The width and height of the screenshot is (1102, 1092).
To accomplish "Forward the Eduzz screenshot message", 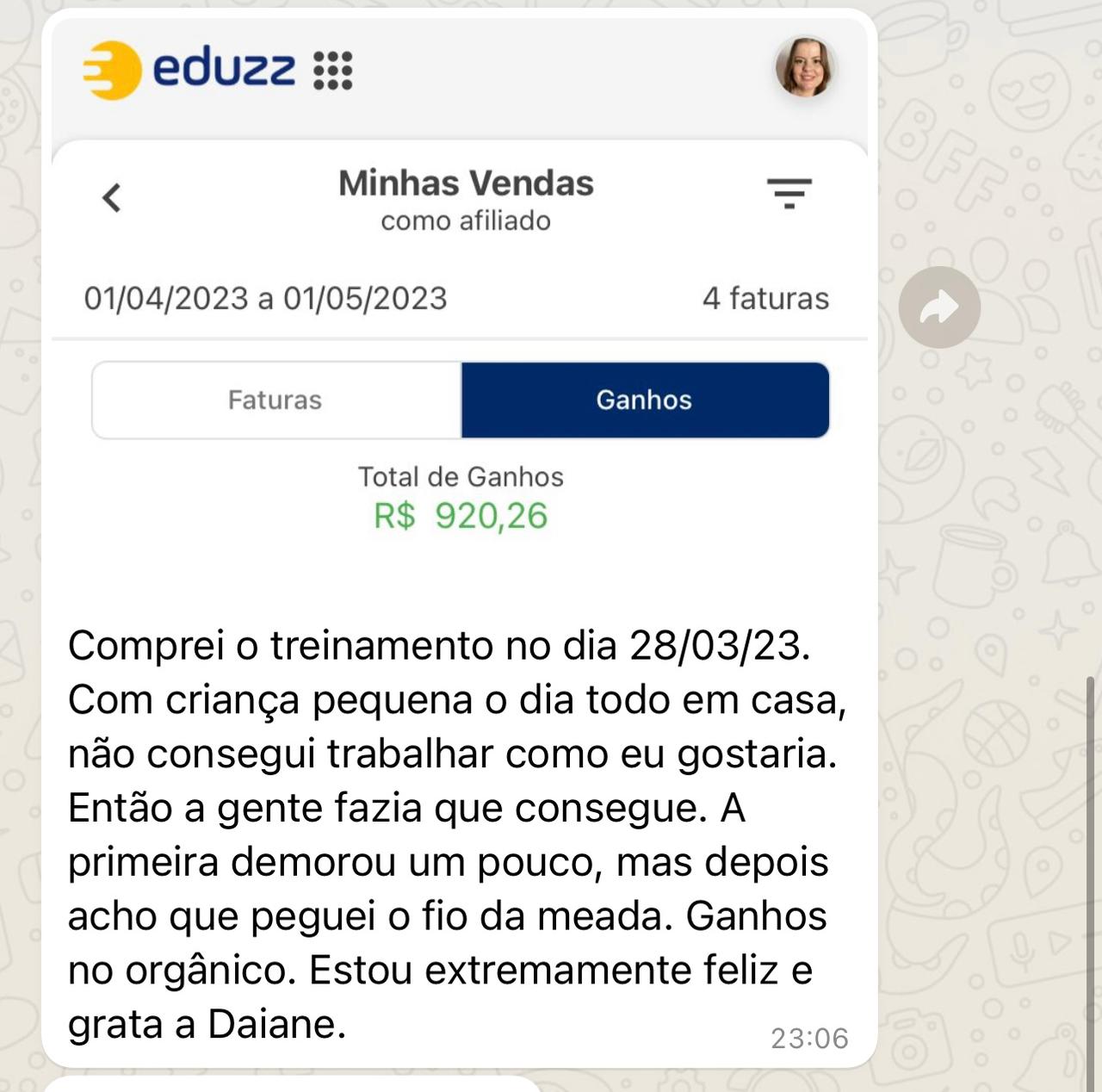I will pyautogui.click(x=939, y=307).
